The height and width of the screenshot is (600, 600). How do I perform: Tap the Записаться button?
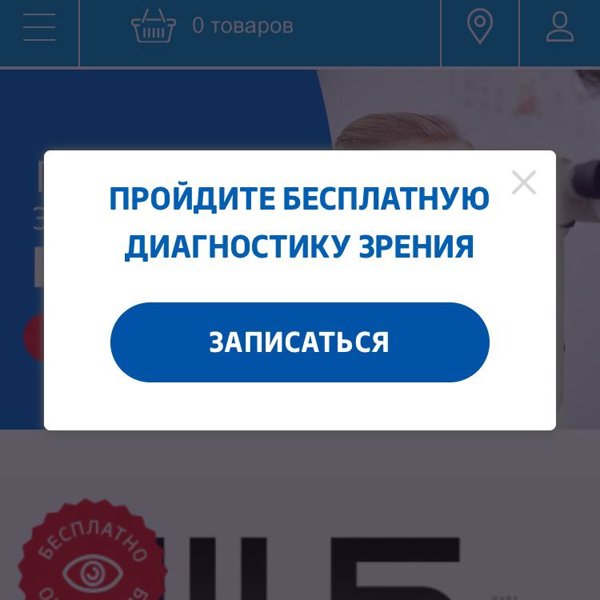[x=299, y=342]
